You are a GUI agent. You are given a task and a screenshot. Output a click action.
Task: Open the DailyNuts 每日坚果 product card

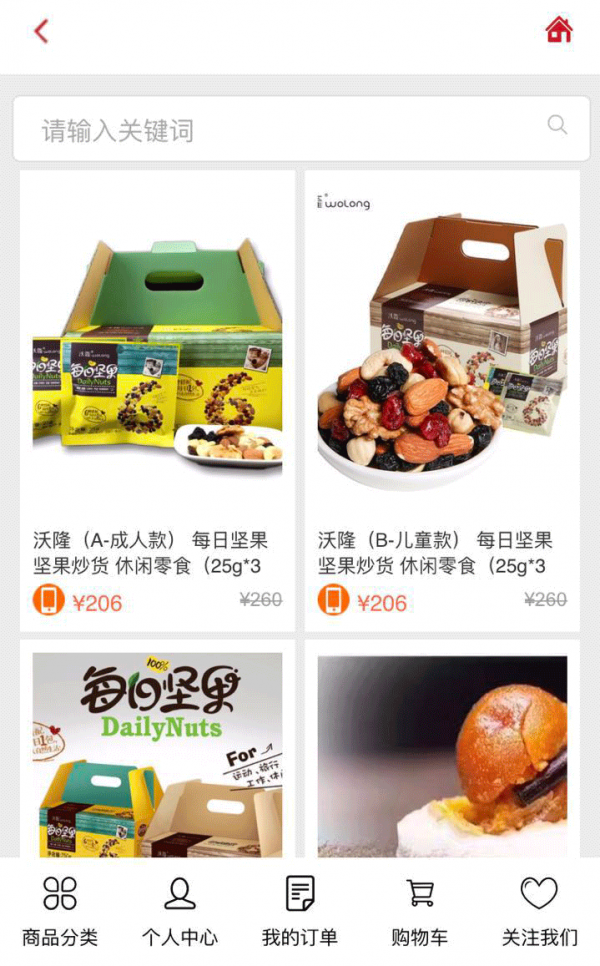(157, 752)
